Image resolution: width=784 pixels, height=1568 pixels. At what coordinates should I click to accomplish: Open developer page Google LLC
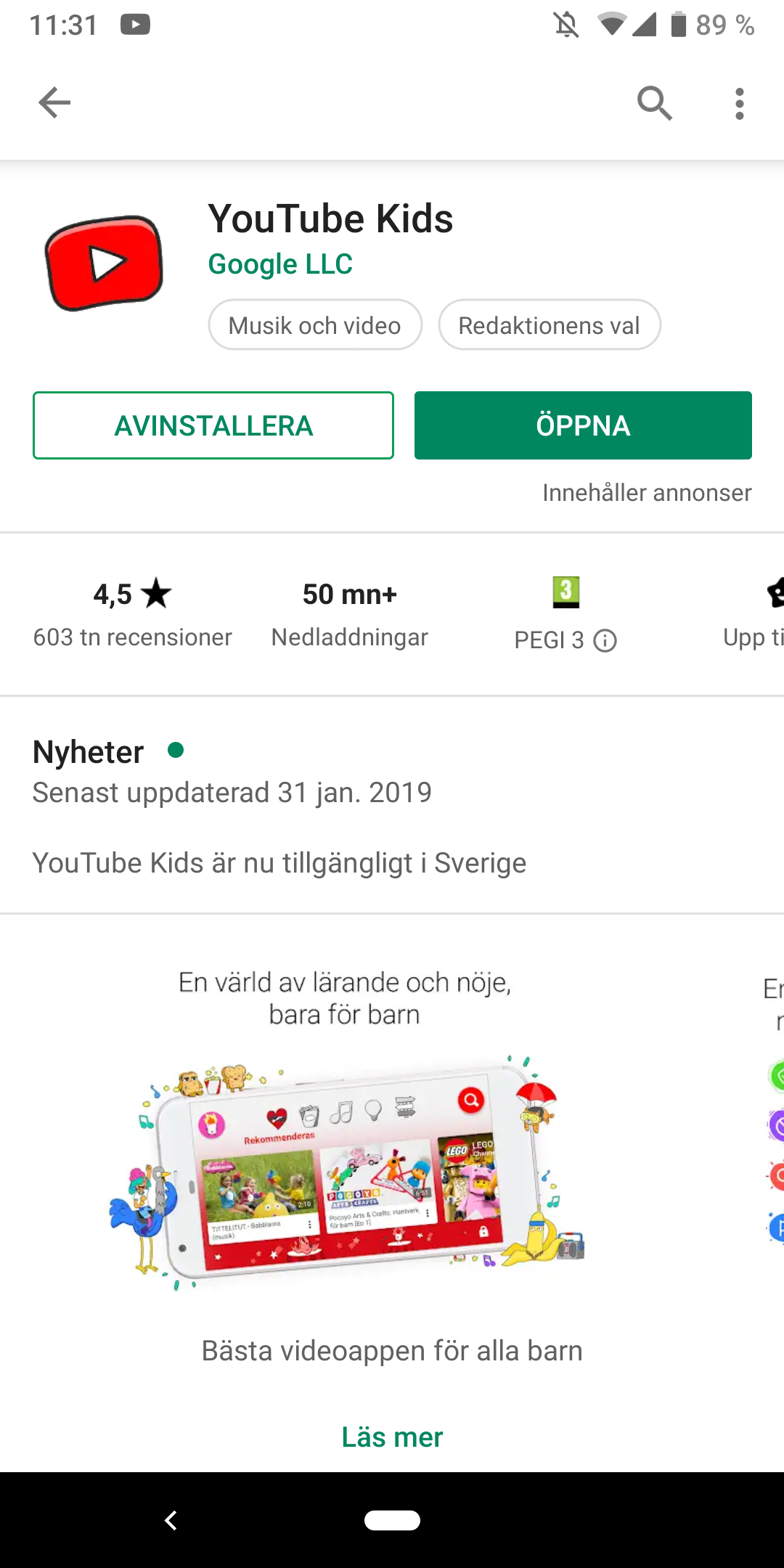coord(280,264)
